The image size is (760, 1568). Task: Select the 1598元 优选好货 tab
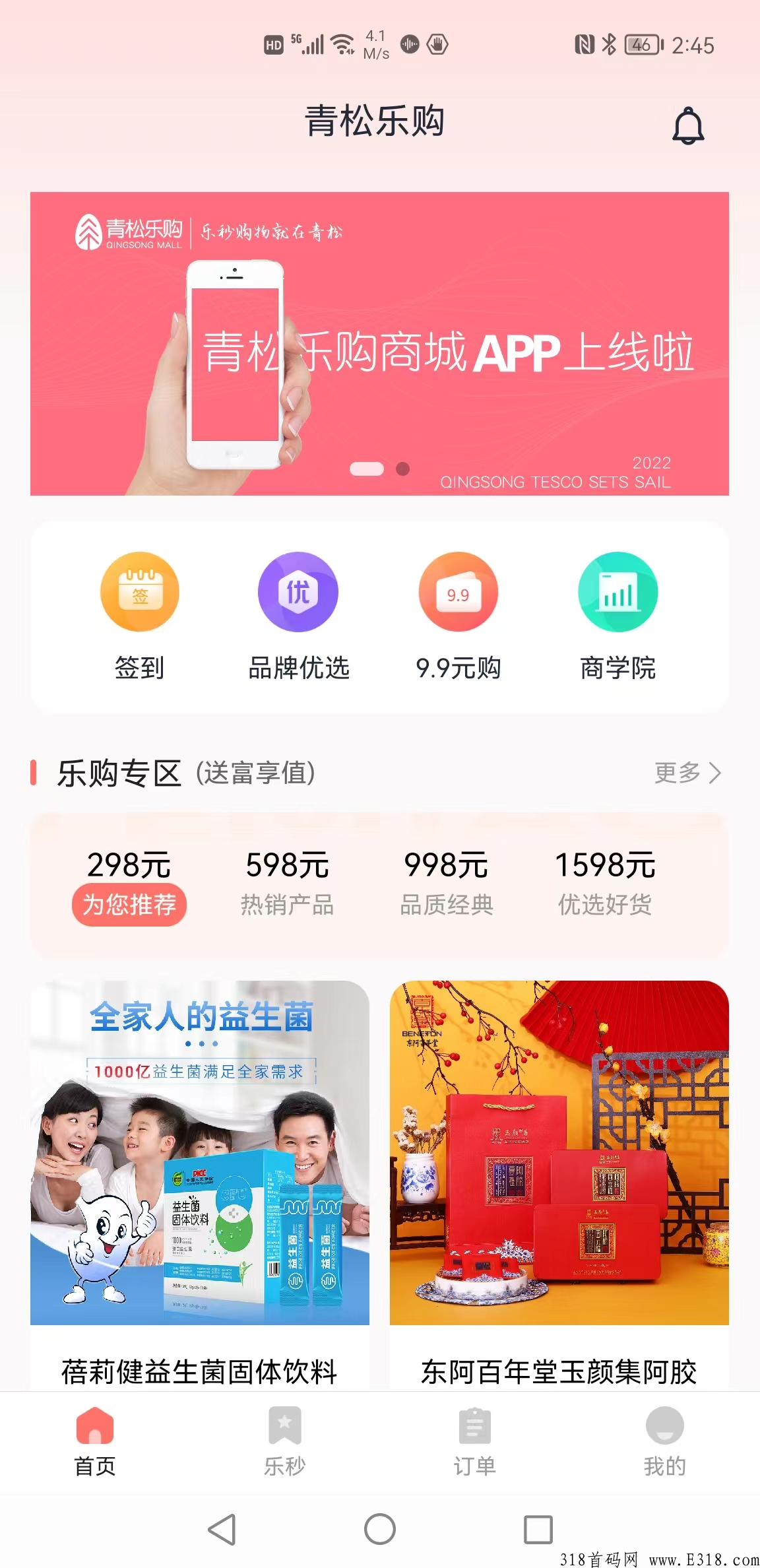pos(605,884)
